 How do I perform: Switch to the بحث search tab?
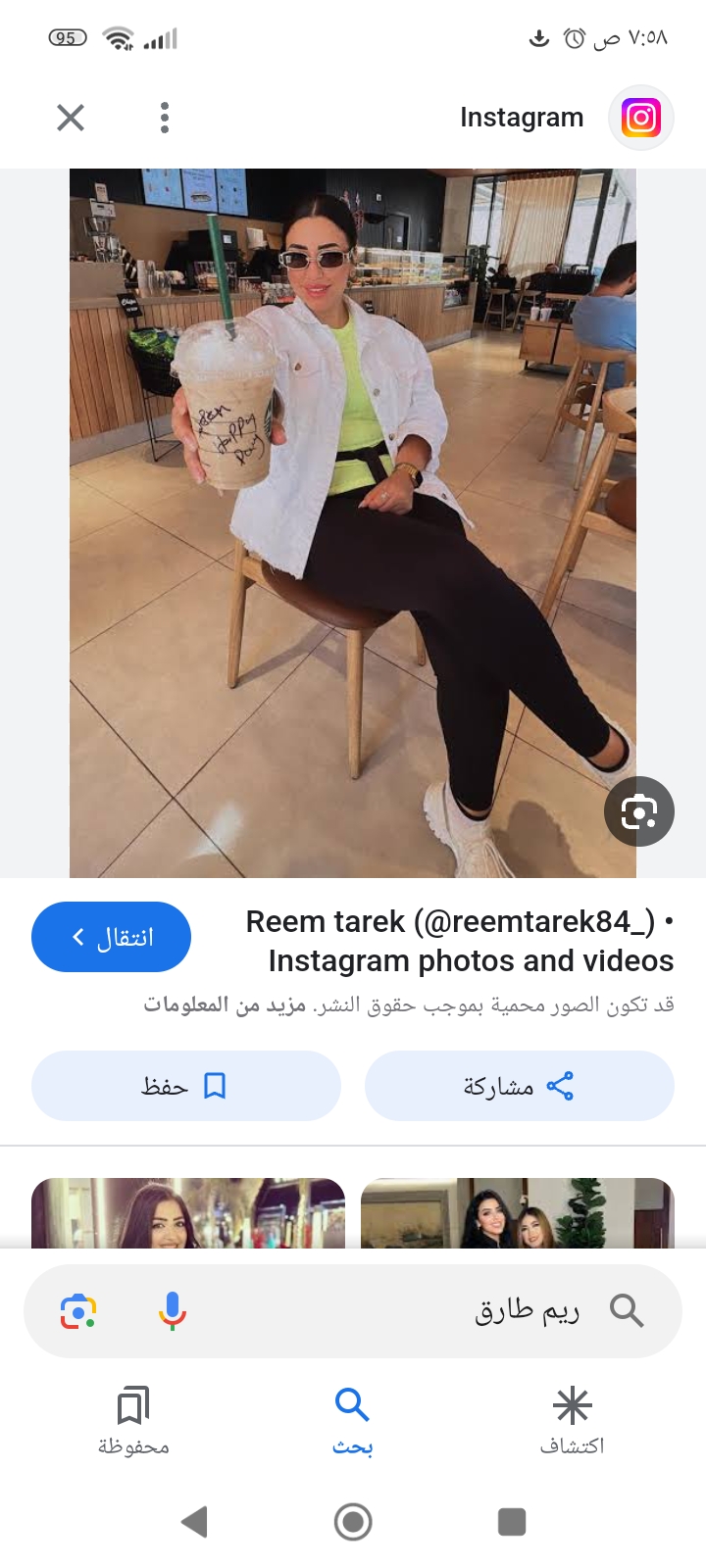tap(352, 1419)
